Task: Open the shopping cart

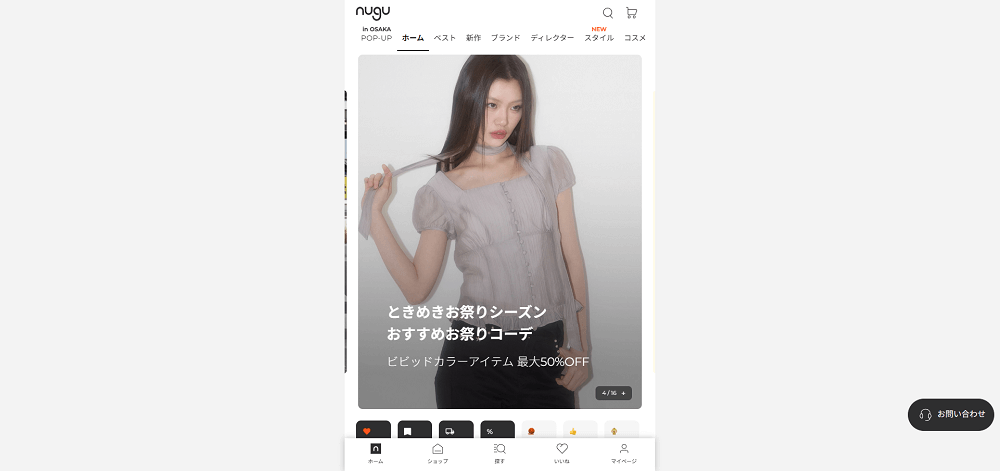Action: pos(631,13)
